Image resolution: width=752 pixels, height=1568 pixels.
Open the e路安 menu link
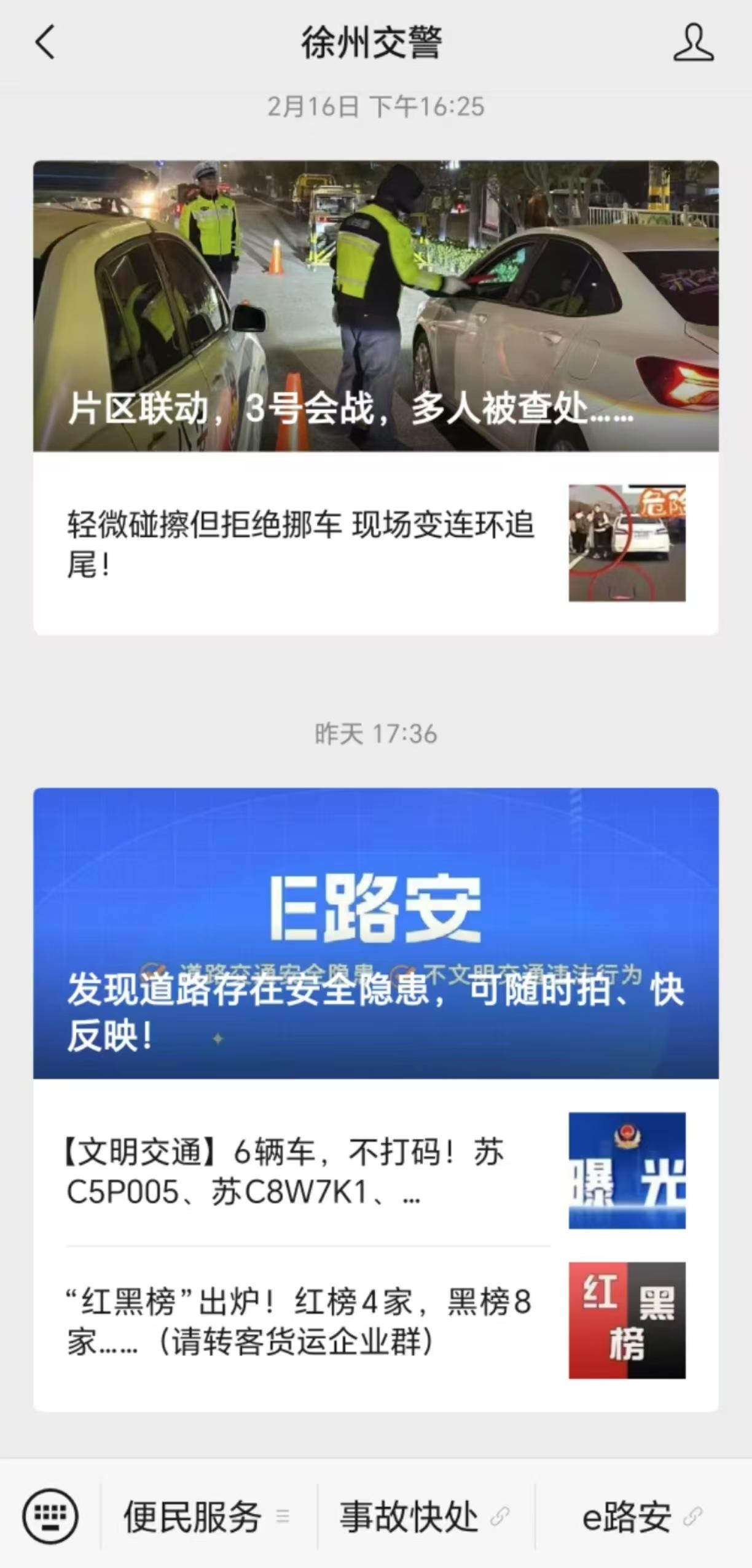click(x=643, y=1516)
